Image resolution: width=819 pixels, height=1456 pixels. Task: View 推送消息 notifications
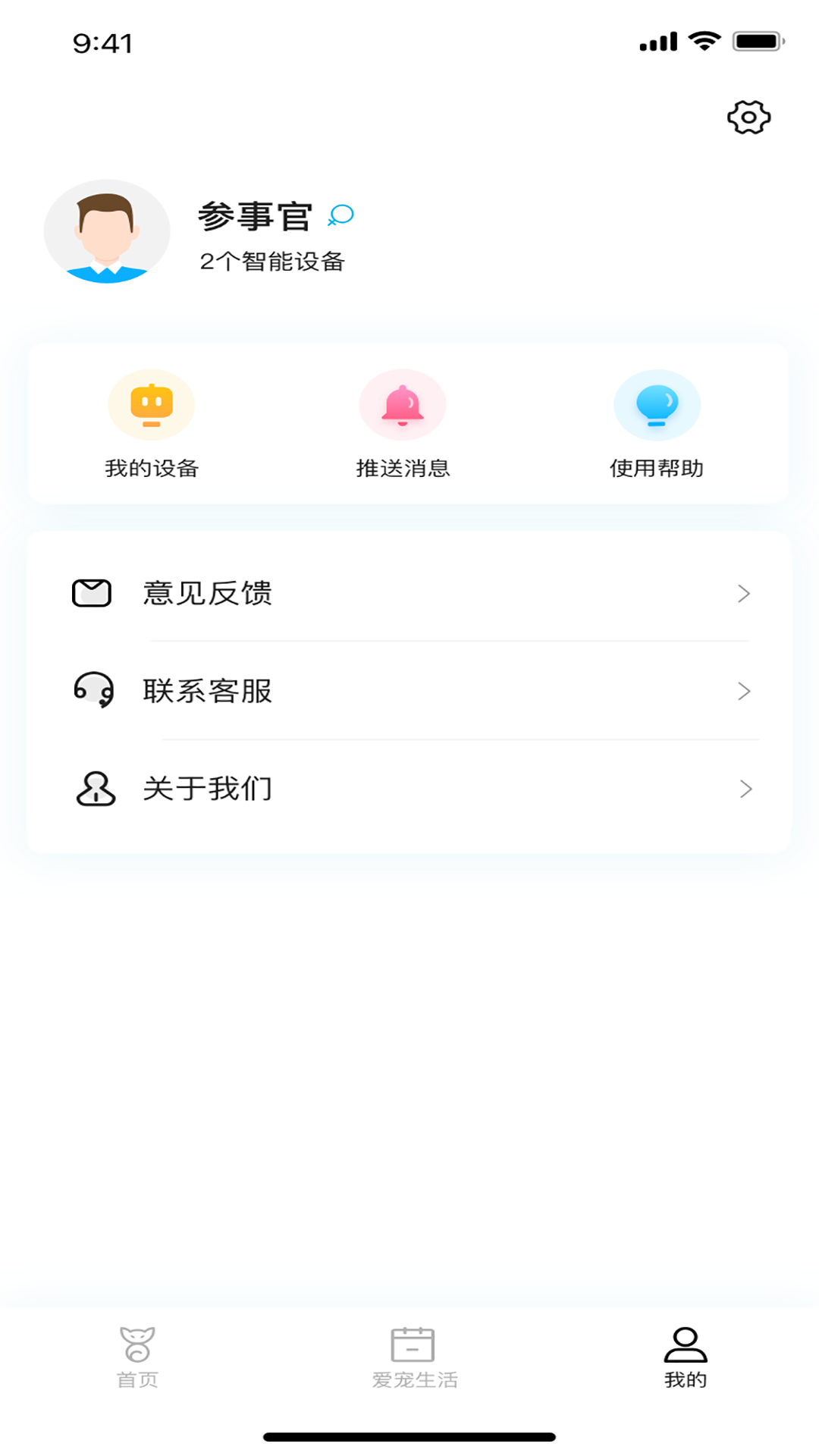tap(403, 423)
